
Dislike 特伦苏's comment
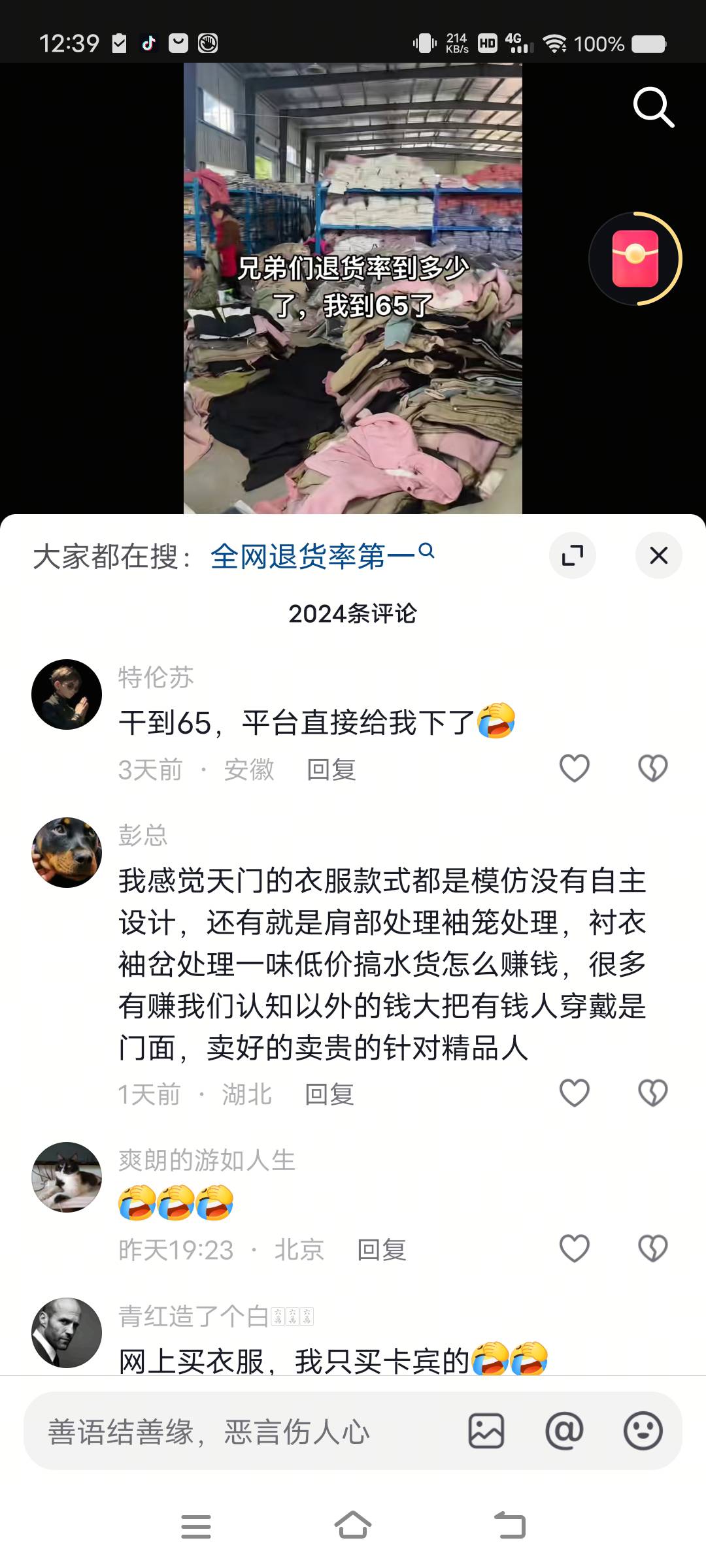click(x=652, y=768)
